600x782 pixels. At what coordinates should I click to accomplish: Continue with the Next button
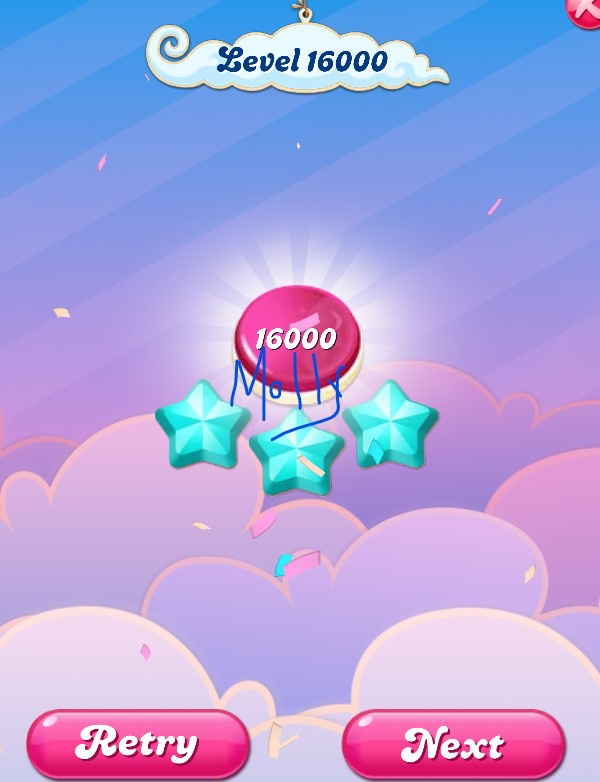453,744
